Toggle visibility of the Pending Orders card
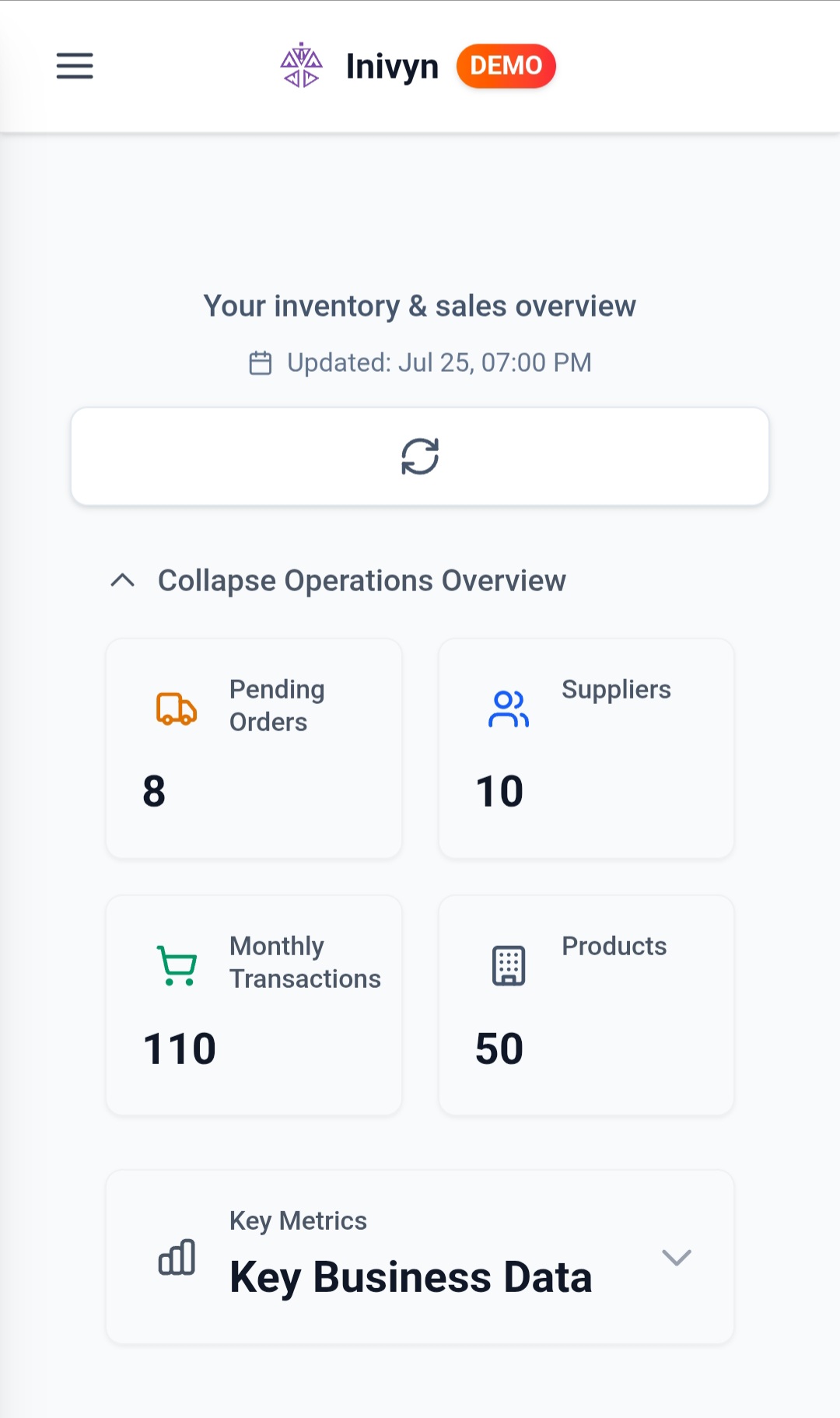This screenshot has width=840, height=1418. point(254,748)
